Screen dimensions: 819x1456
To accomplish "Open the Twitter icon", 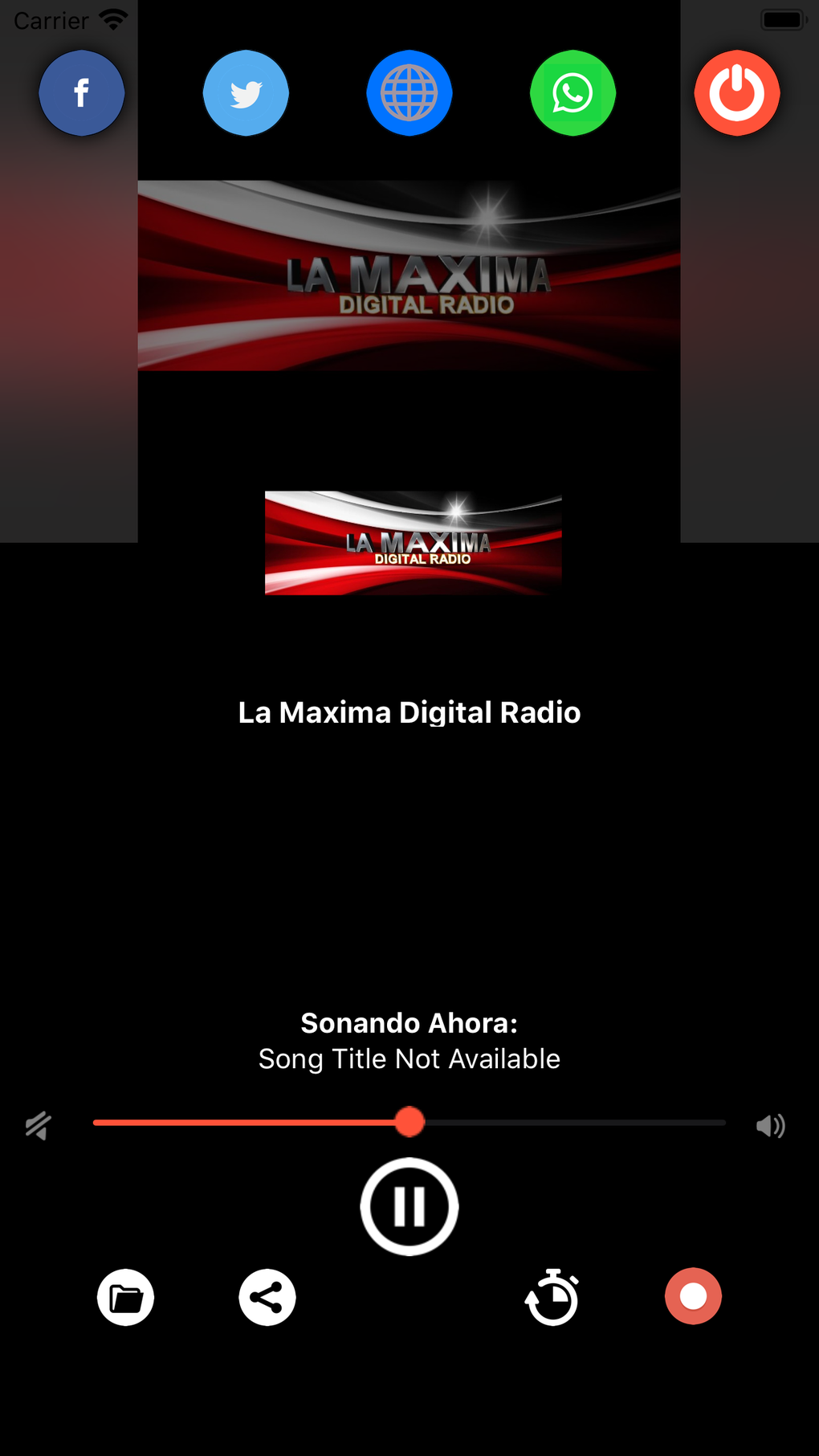I will point(246,92).
